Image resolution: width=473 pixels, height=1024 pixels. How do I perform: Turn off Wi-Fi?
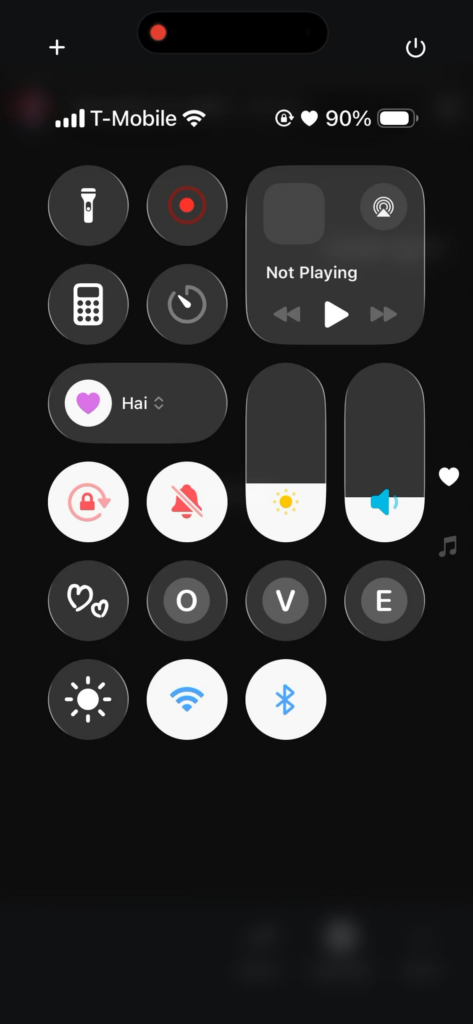pos(187,699)
